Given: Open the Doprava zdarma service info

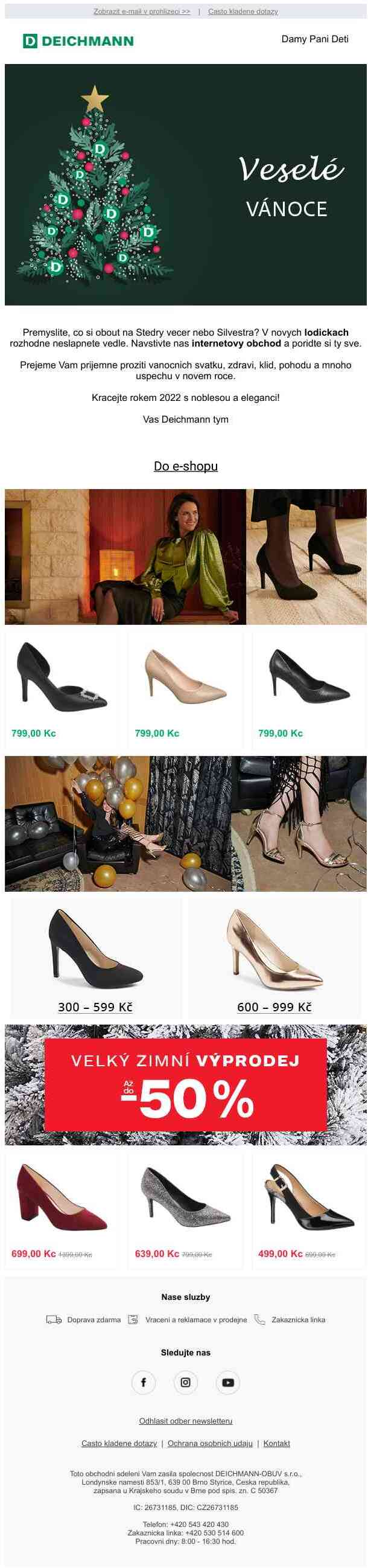Looking at the screenshot, I should click(84, 1320).
